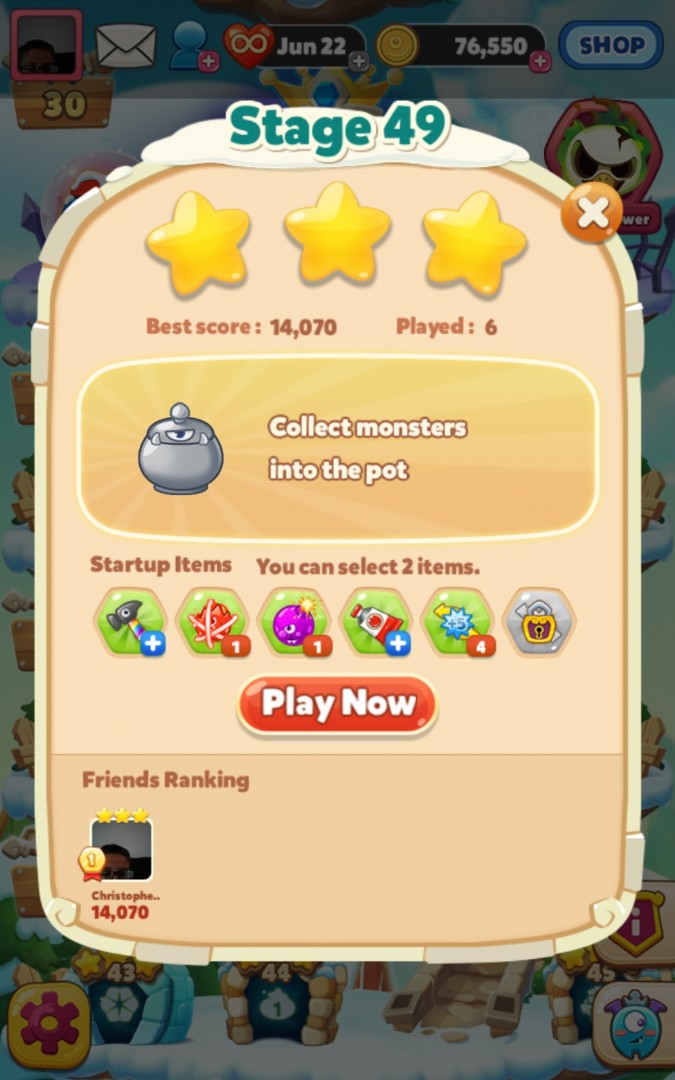
Task: Open the settings gear
Action: 49,1024
